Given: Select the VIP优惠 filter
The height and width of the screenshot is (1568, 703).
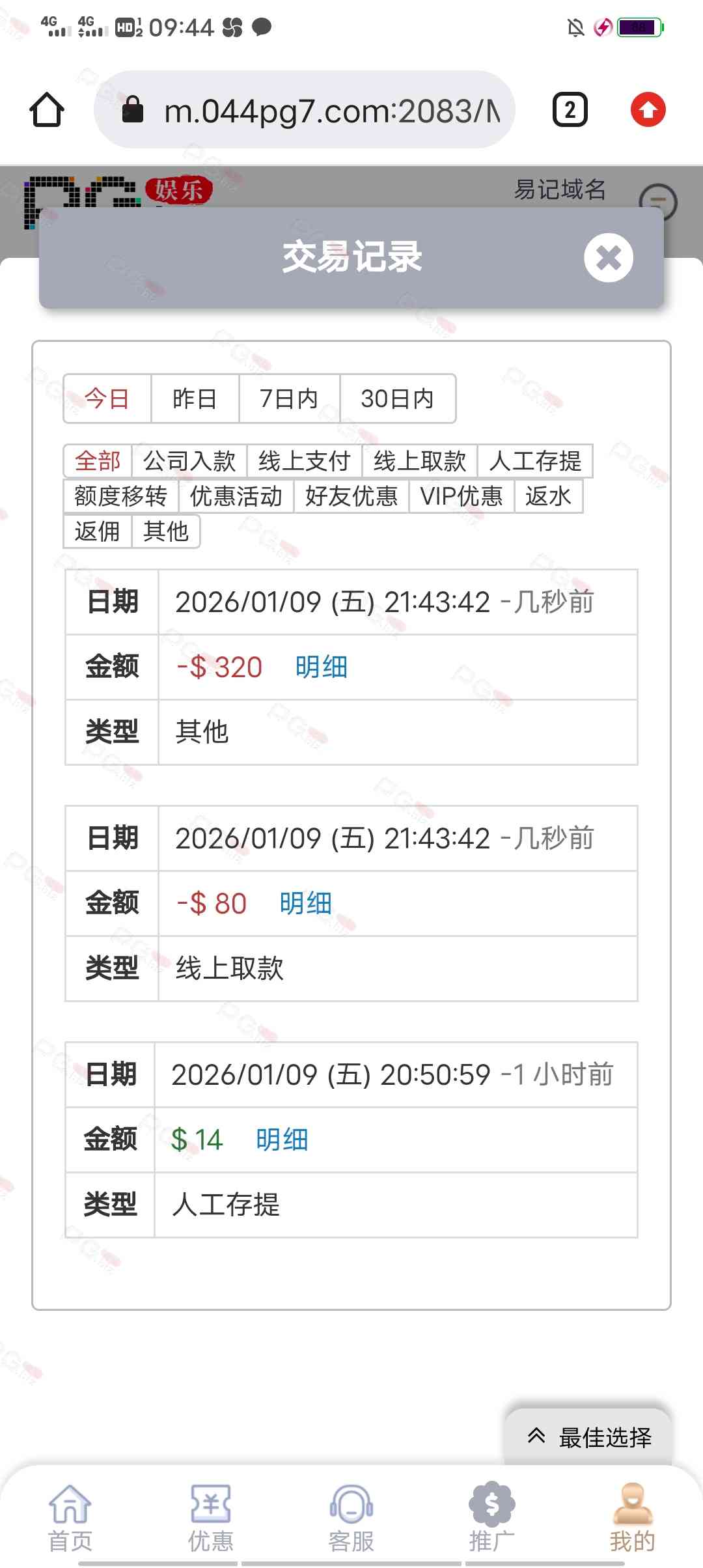Looking at the screenshot, I should tap(462, 496).
